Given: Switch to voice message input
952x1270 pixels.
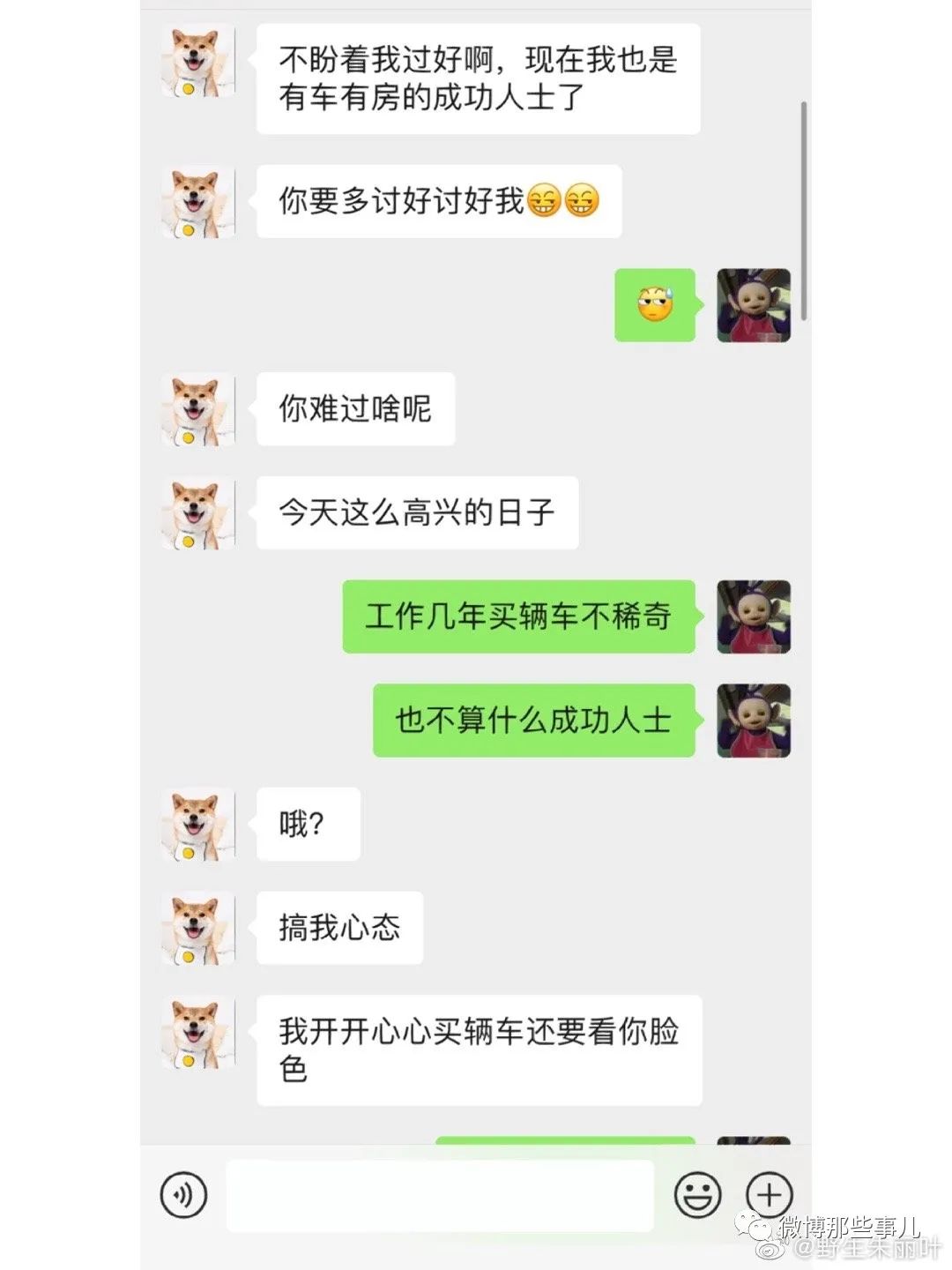Looking at the screenshot, I should coord(183,1195).
